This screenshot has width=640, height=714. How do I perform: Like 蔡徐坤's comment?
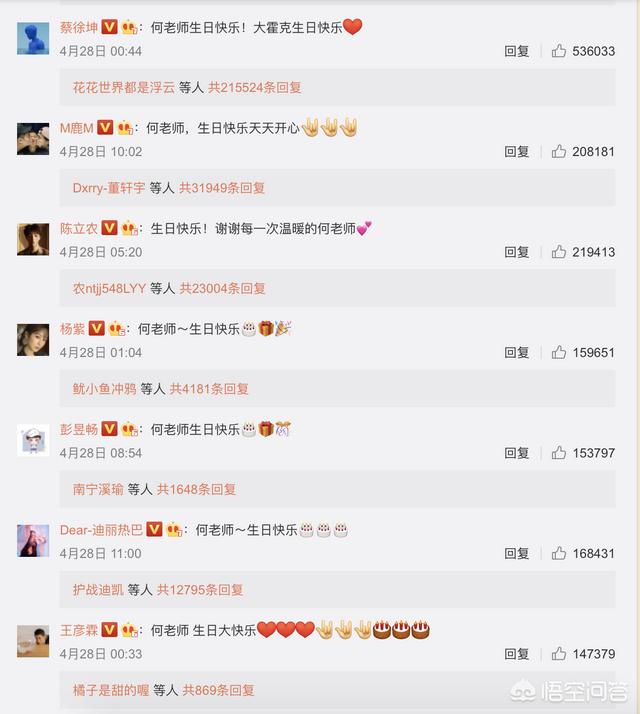(x=559, y=51)
